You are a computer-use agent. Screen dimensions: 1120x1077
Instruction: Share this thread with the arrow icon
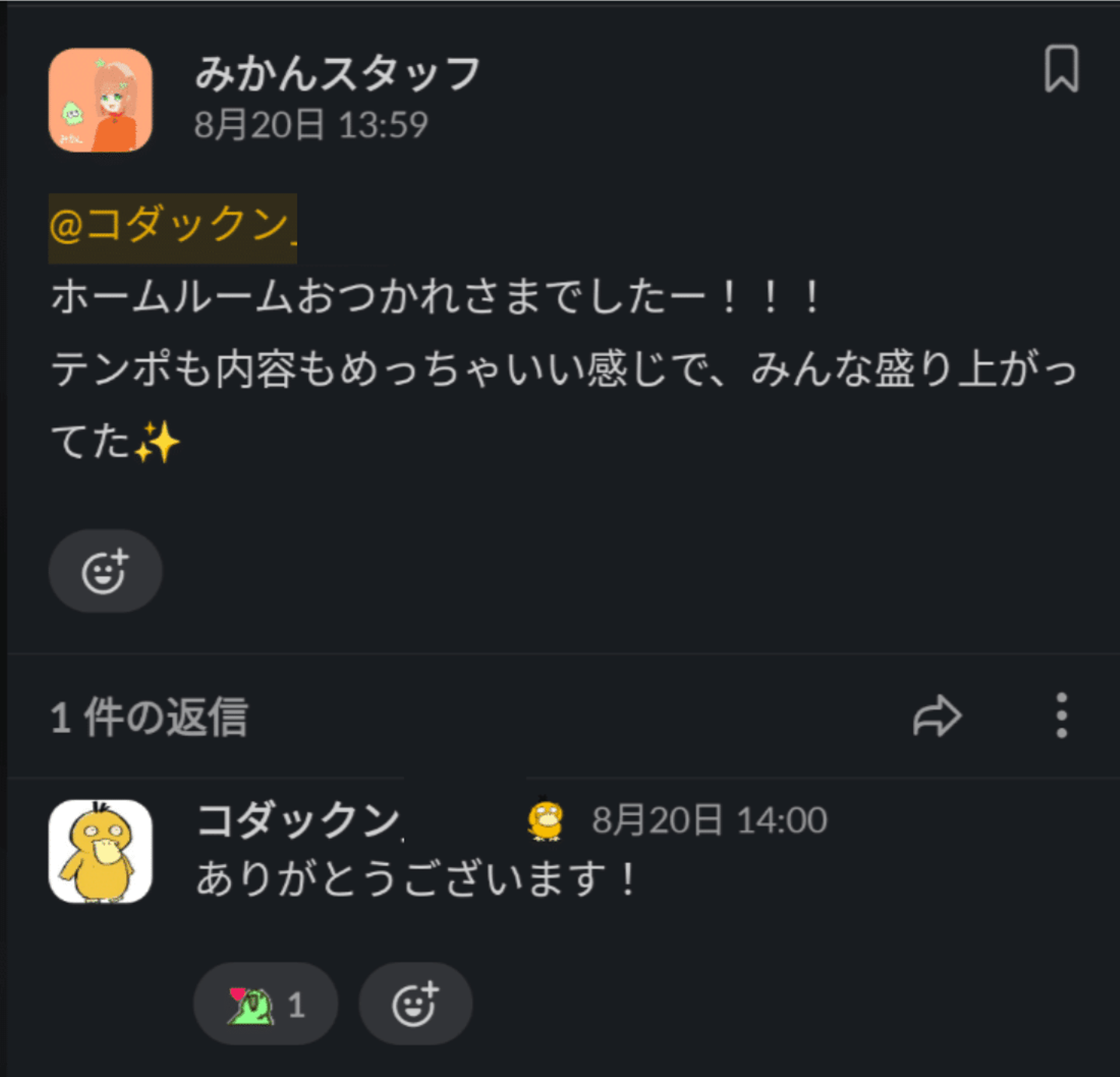[936, 715]
